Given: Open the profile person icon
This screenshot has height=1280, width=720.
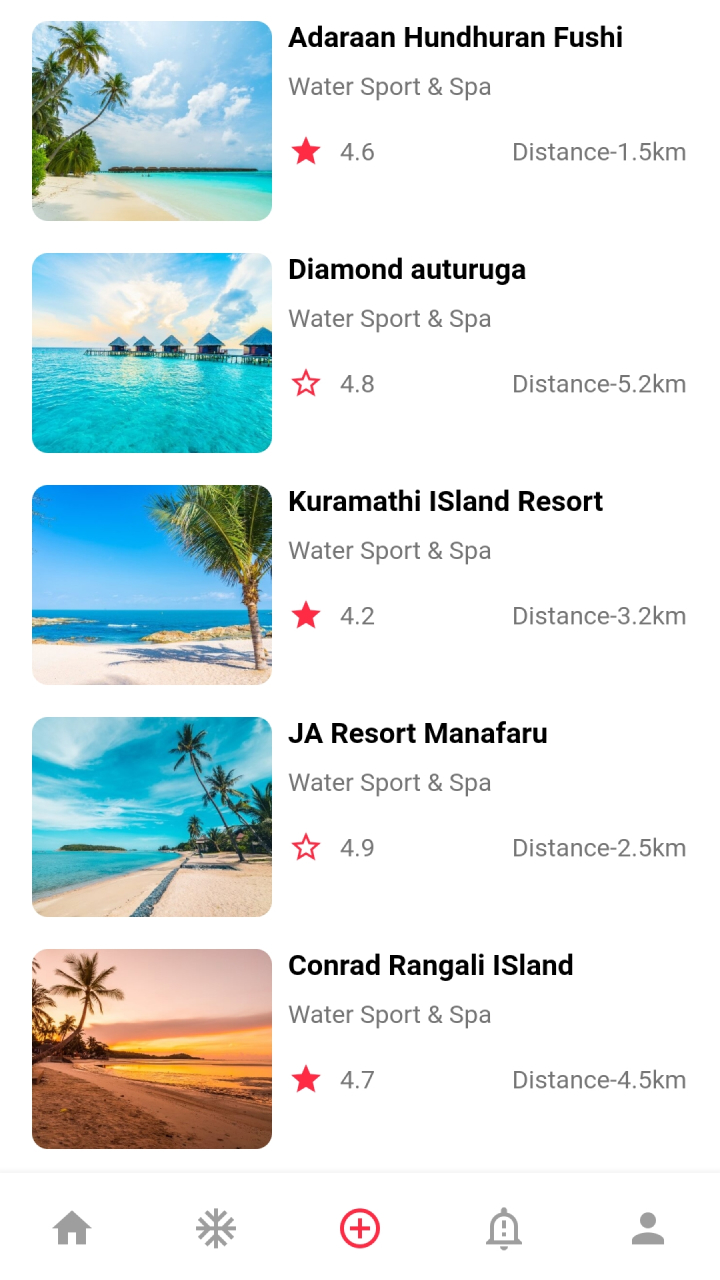Looking at the screenshot, I should click(648, 1227).
